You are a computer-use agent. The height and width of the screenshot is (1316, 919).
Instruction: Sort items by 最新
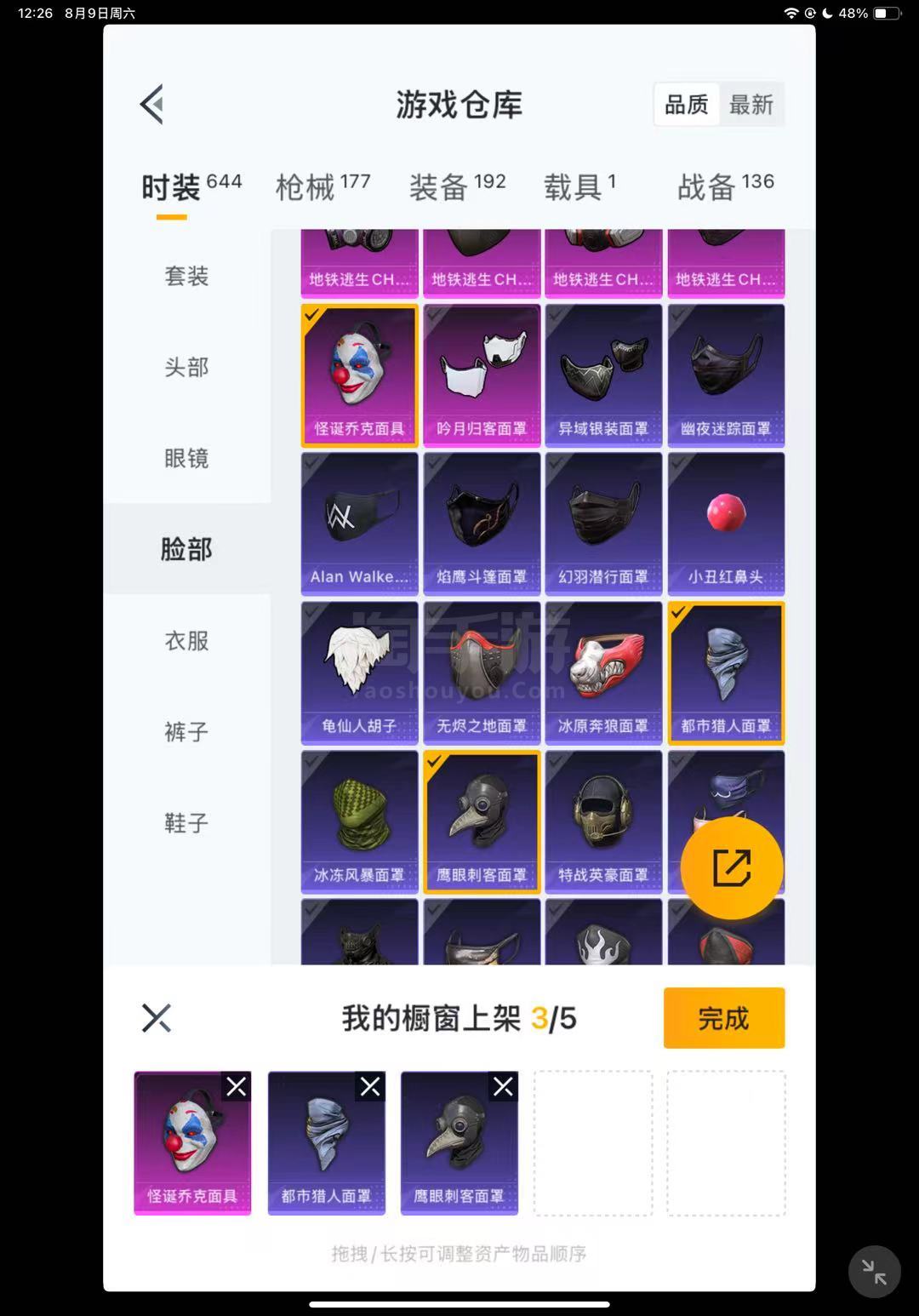click(751, 105)
